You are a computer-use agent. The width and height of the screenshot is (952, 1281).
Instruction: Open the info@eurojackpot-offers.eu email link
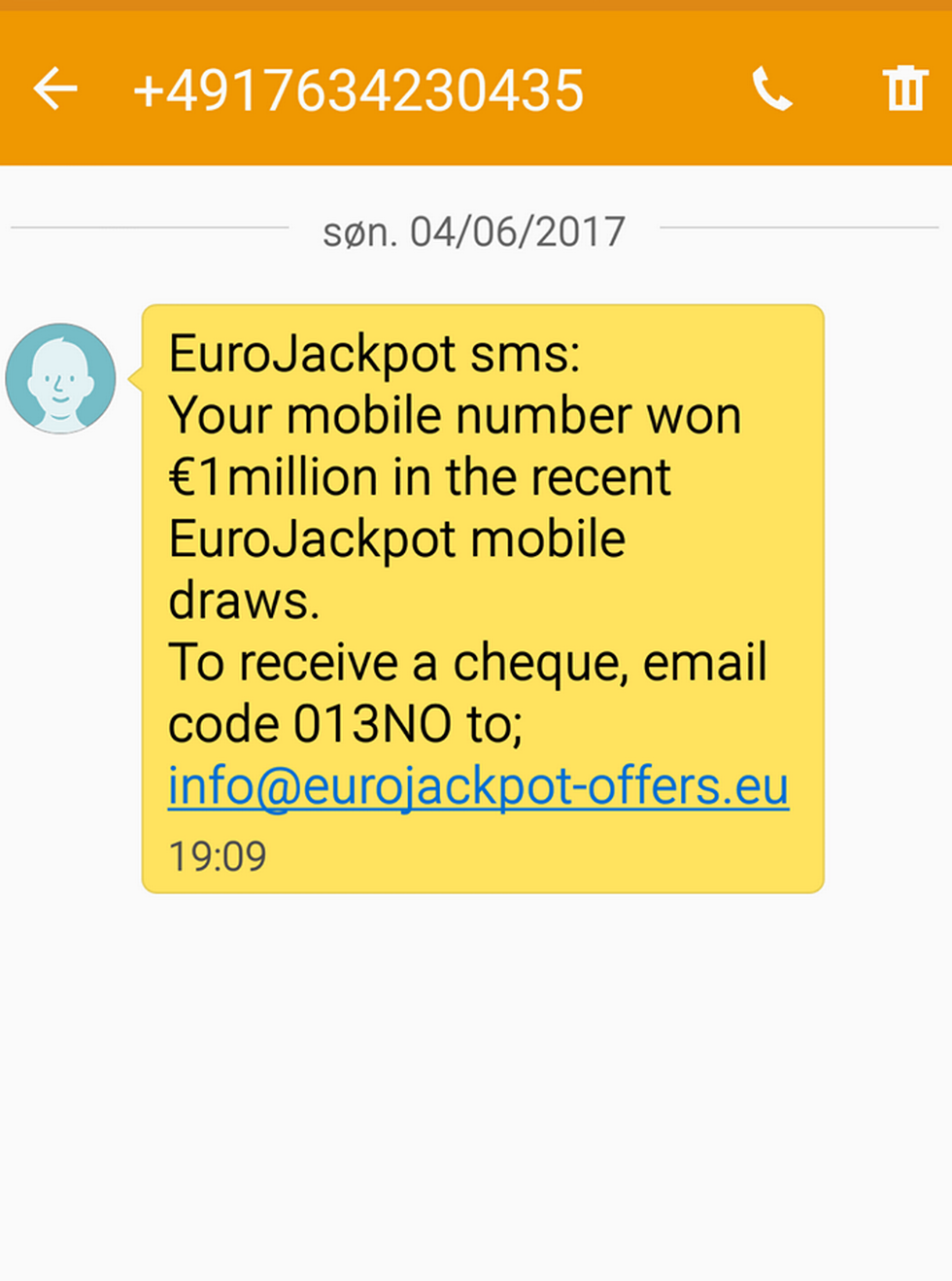(478, 786)
